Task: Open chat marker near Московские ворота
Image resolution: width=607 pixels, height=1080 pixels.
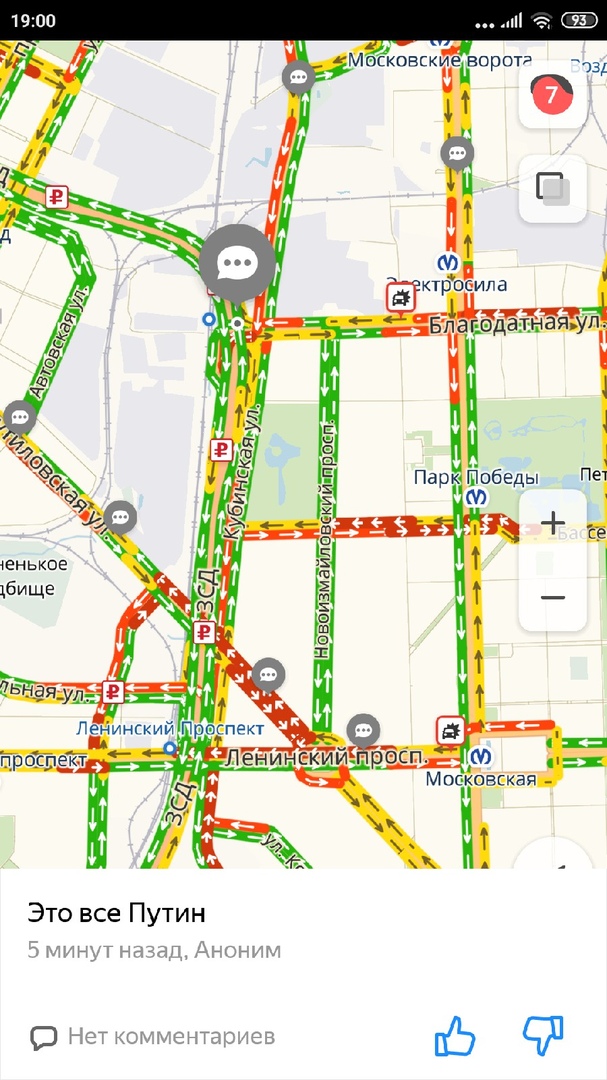Action: point(298,77)
